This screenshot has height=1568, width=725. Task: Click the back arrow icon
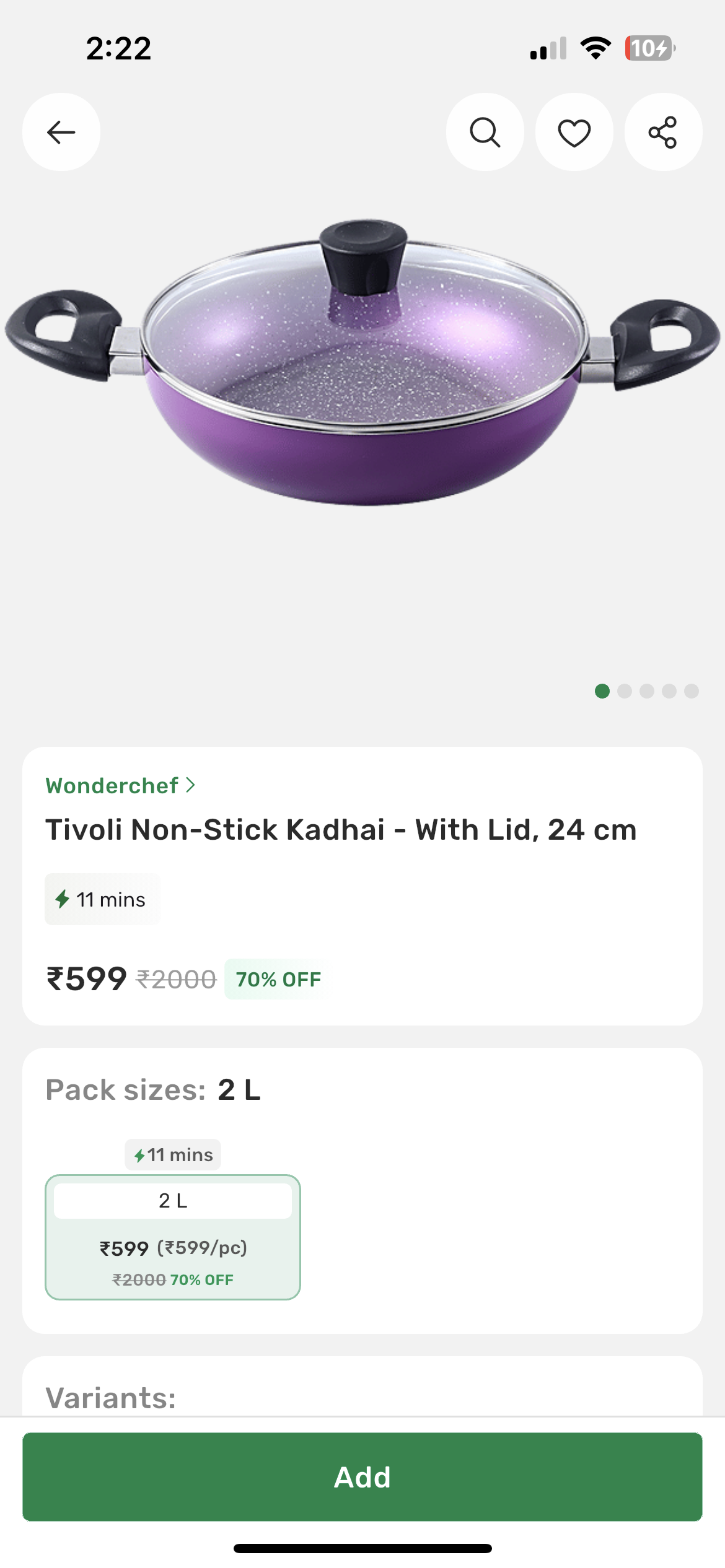pos(60,131)
